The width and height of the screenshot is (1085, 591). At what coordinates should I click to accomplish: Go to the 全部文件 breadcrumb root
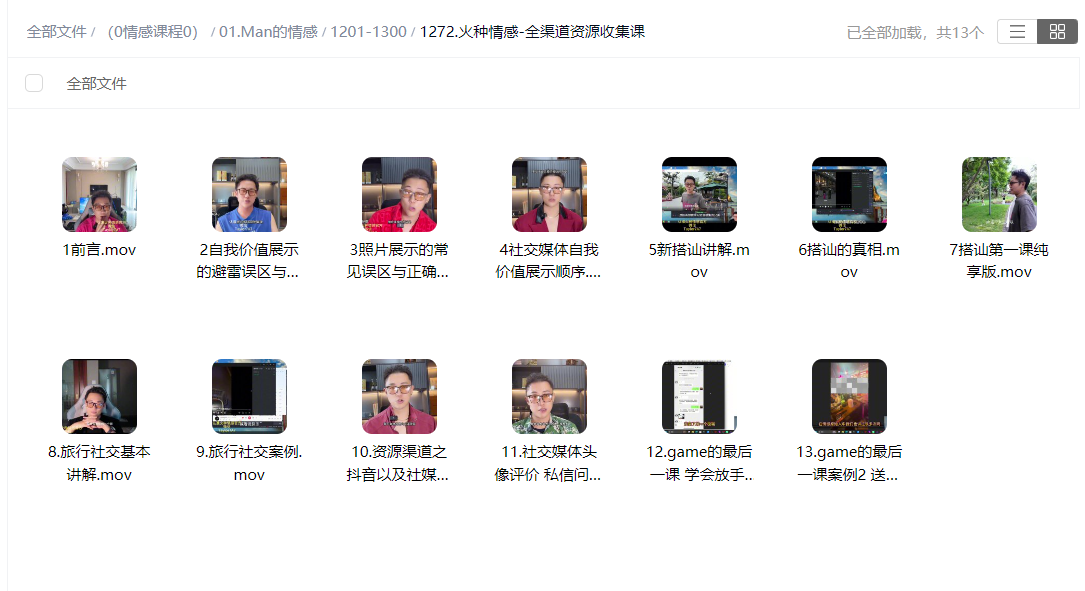(56, 32)
